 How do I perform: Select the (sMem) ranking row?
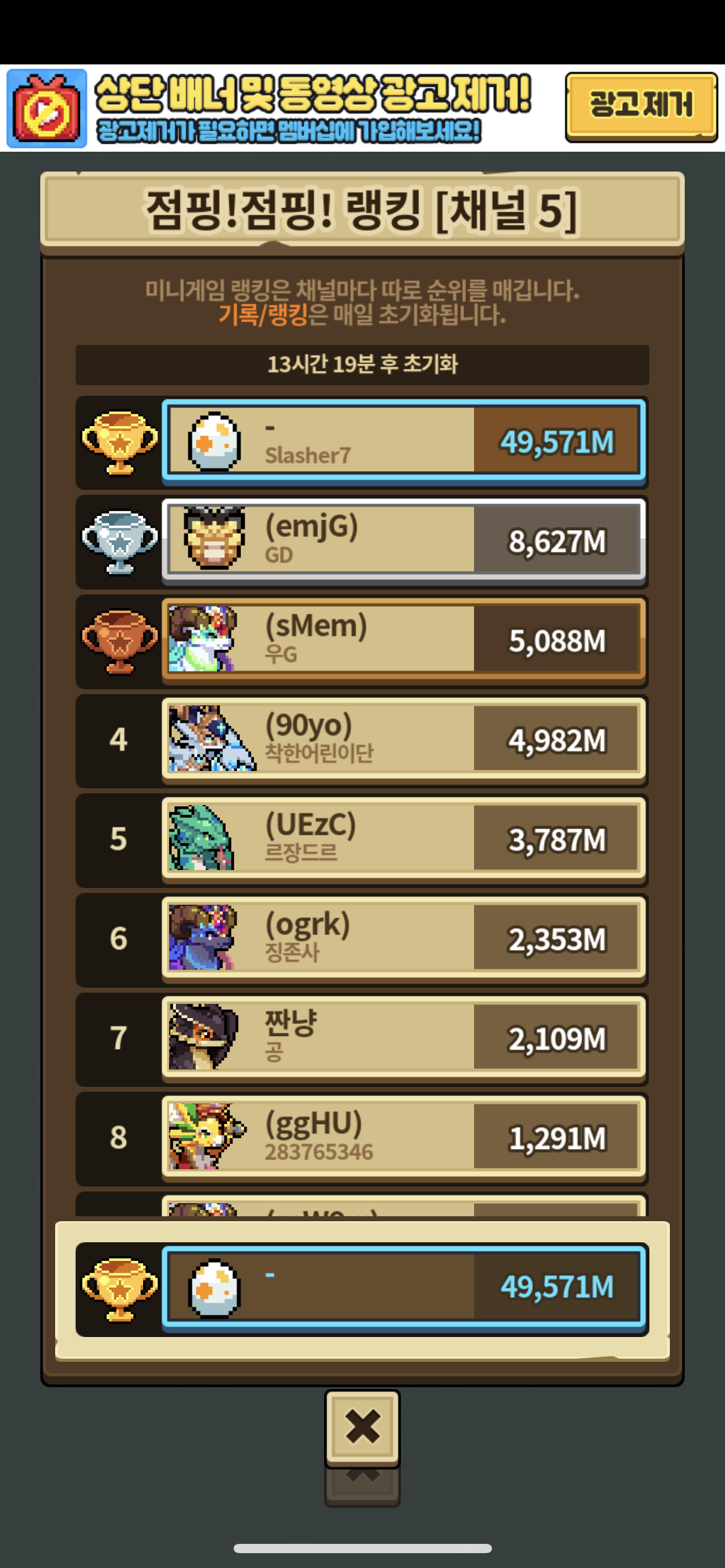coord(404,640)
